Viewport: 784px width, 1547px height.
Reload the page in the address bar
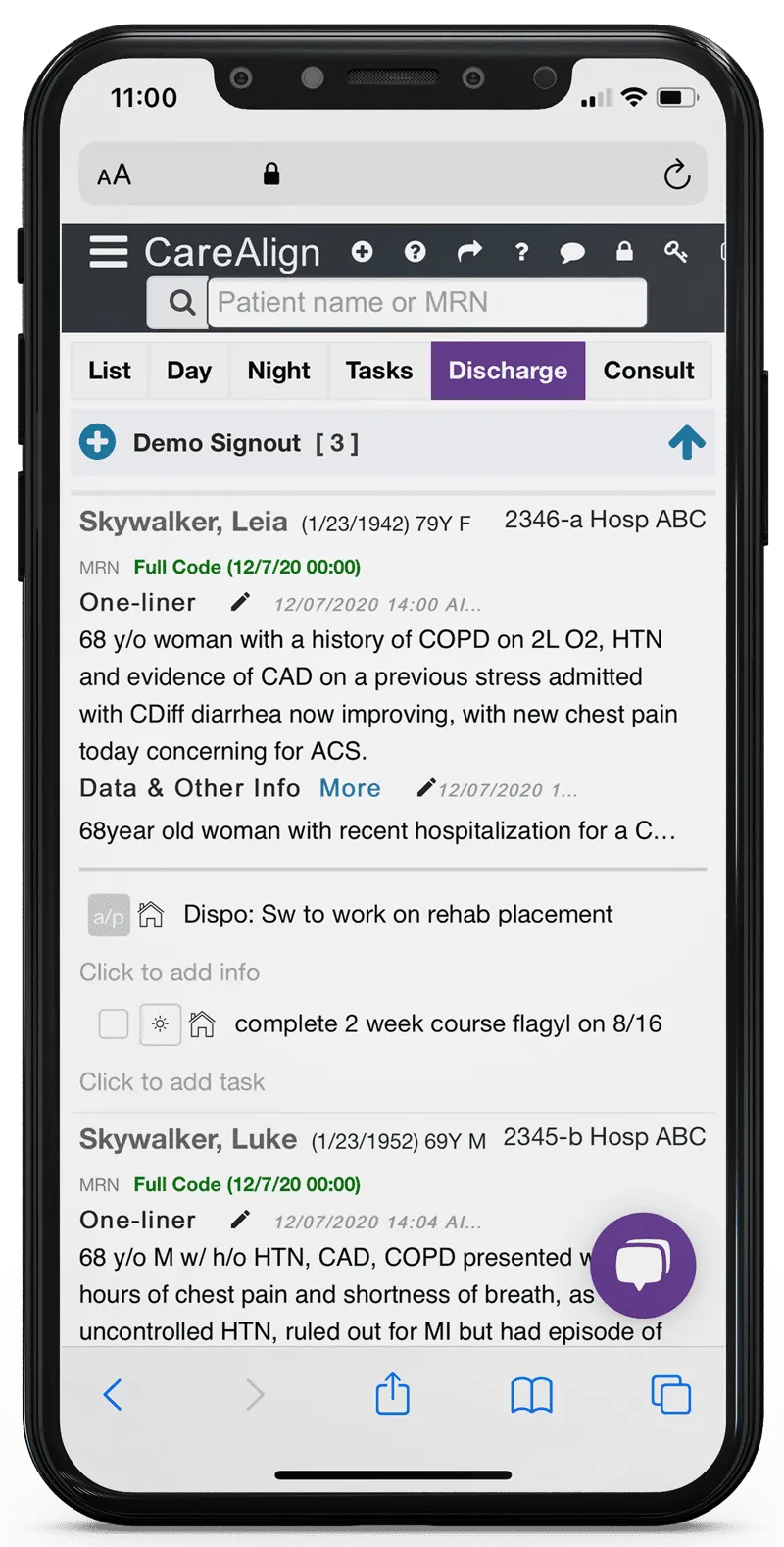676,175
